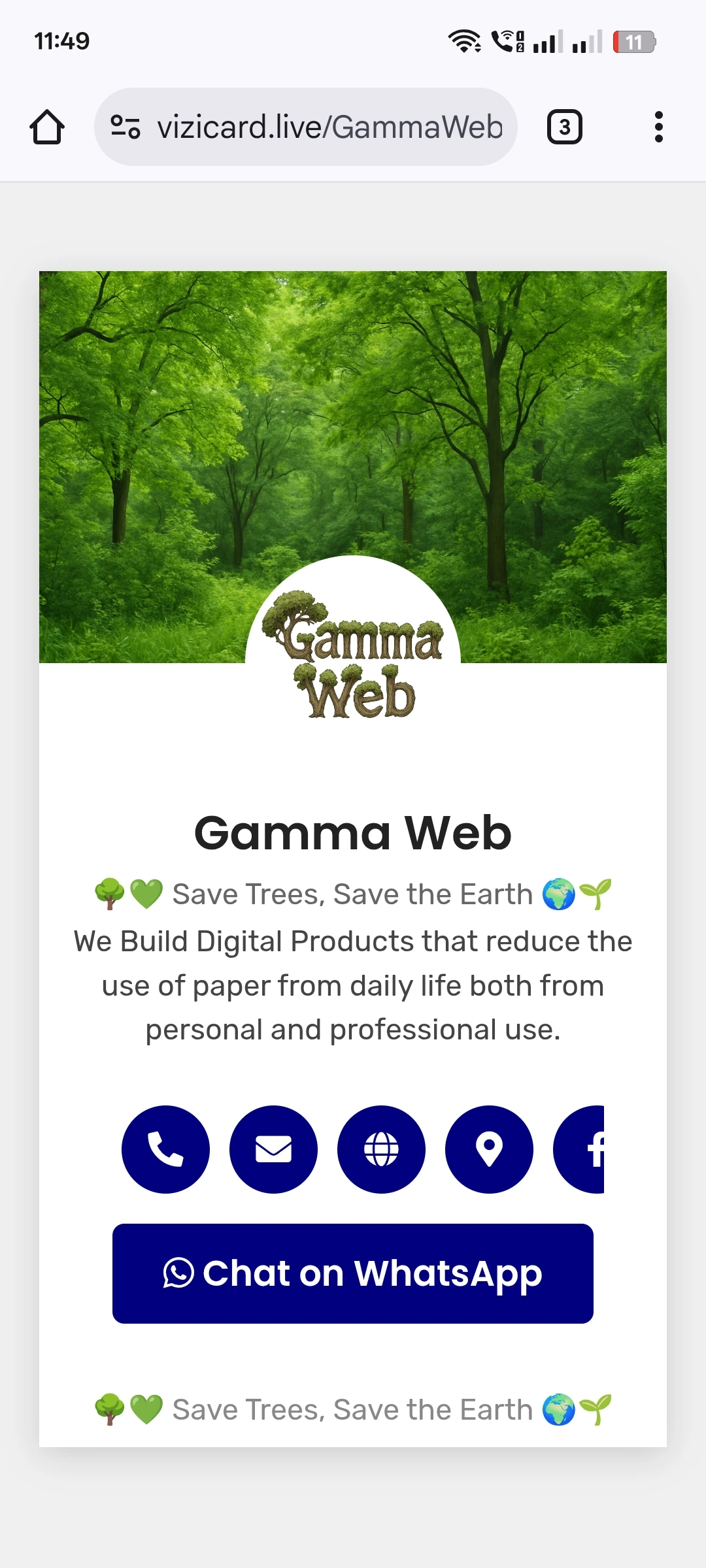This screenshot has height=1568, width=706.
Task: Call Gamma Web via the phone icon
Action: (165, 1149)
